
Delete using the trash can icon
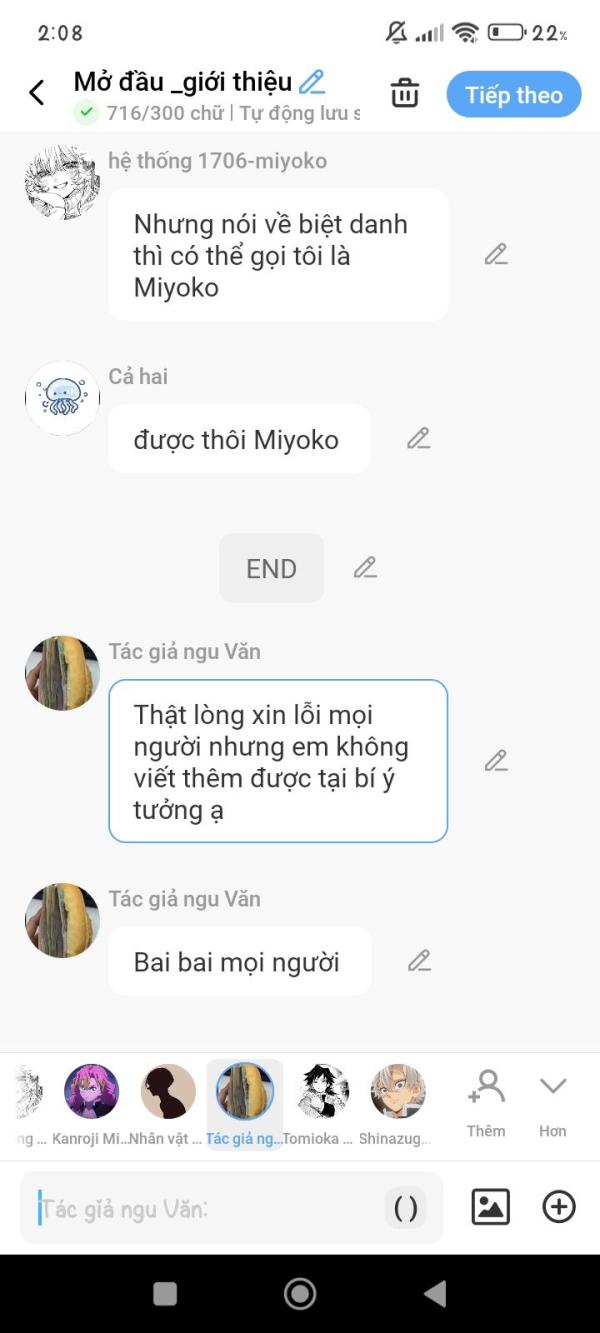405,93
